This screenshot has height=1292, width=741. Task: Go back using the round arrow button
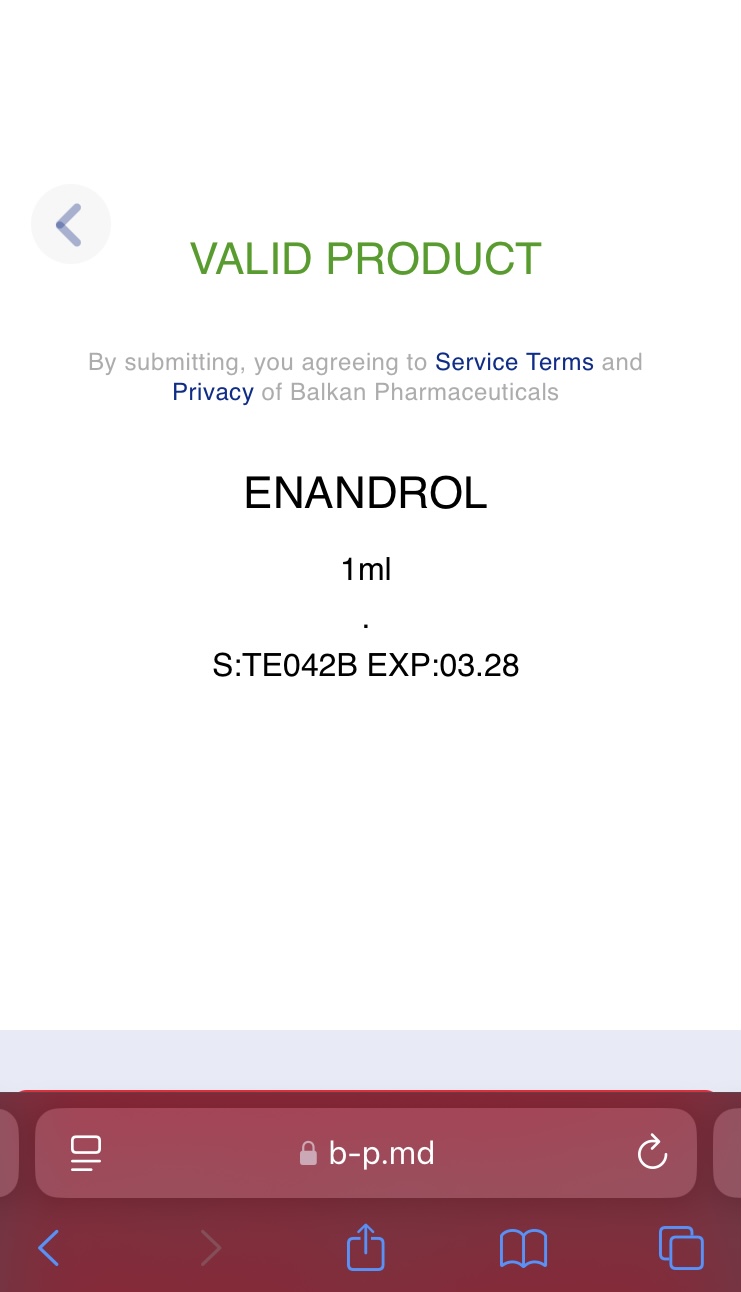point(70,224)
